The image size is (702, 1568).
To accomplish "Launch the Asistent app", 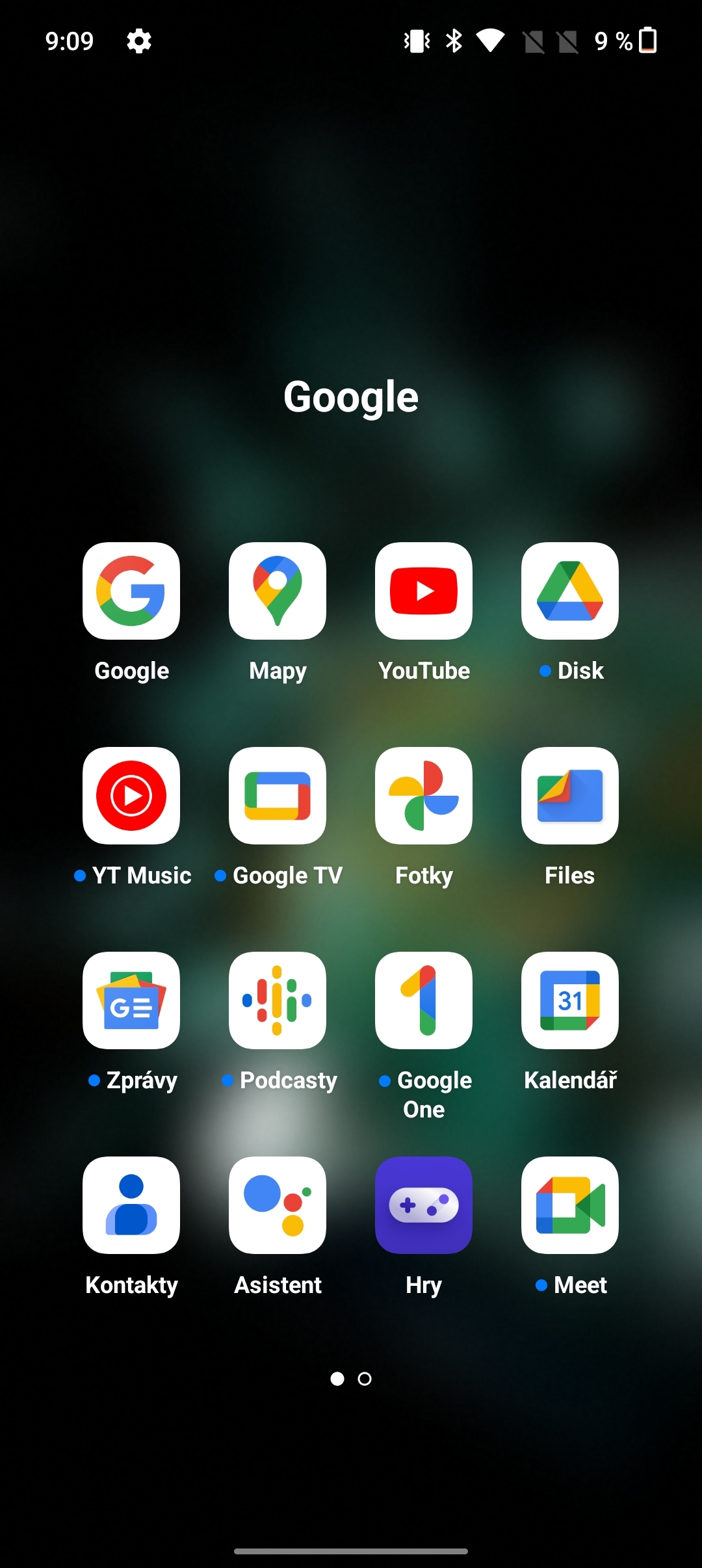I will click(277, 1205).
